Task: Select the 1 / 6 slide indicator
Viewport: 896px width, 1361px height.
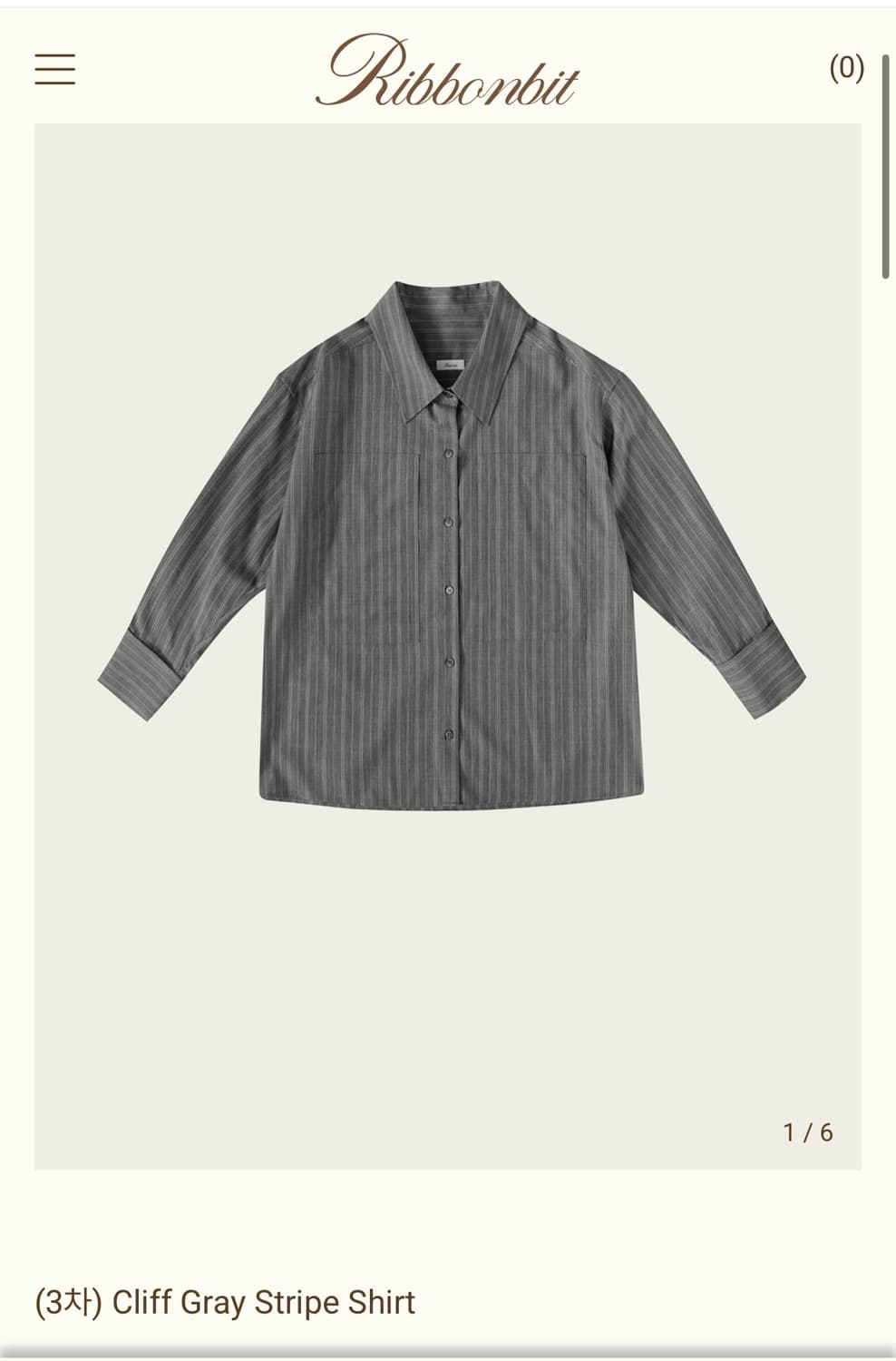Action: click(810, 1131)
